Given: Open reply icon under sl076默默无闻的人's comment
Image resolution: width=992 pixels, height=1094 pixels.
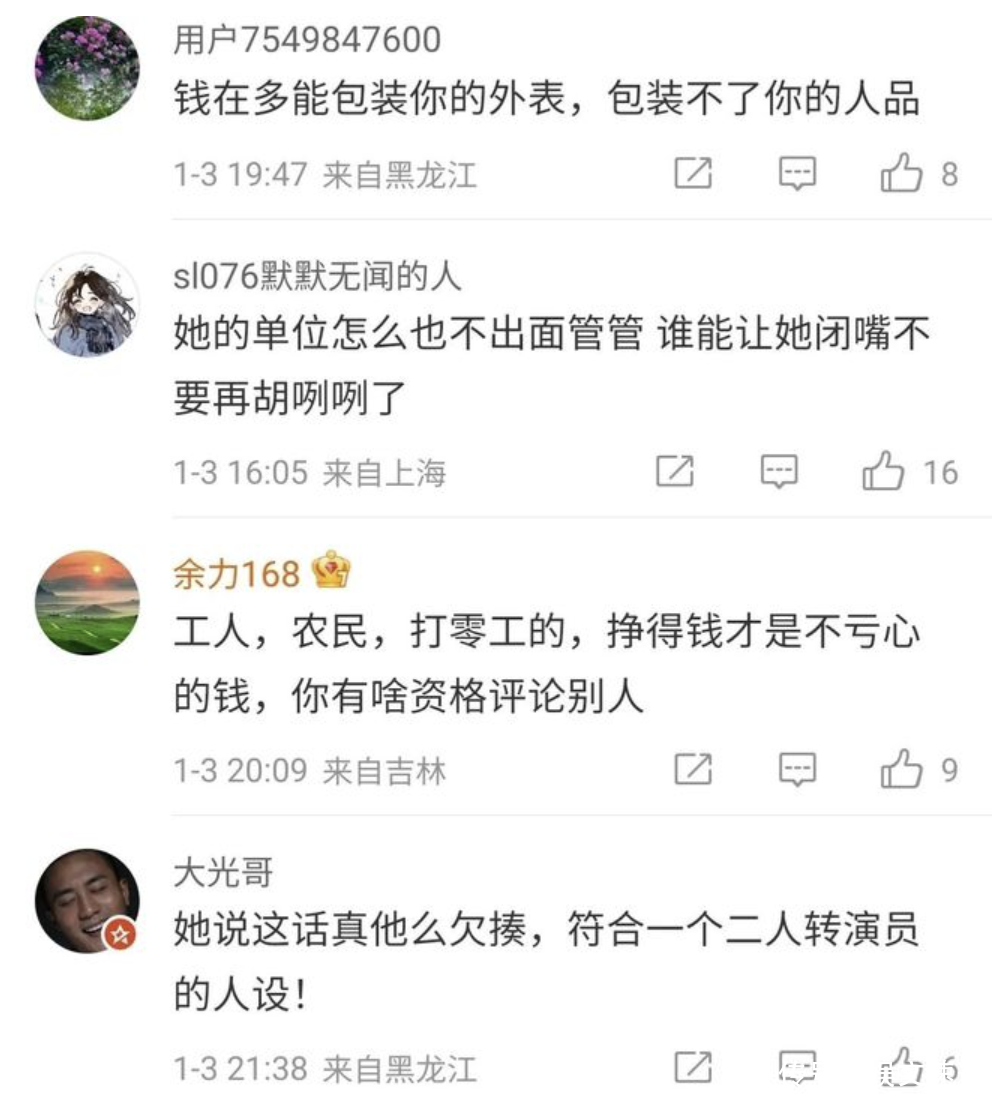Looking at the screenshot, I should click(779, 471).
